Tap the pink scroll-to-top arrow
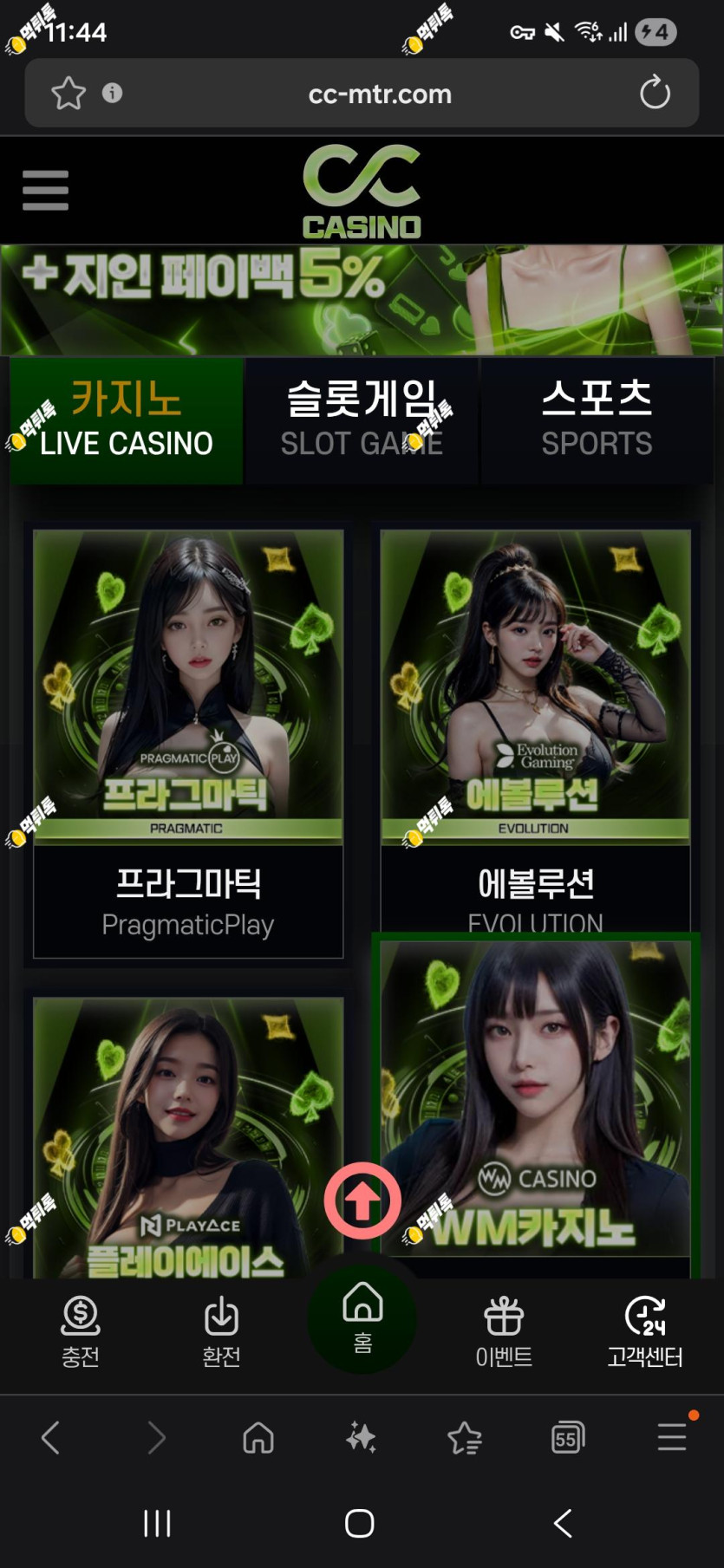The height and width of the screenshot is (1568, 724). pos(362,1200)
